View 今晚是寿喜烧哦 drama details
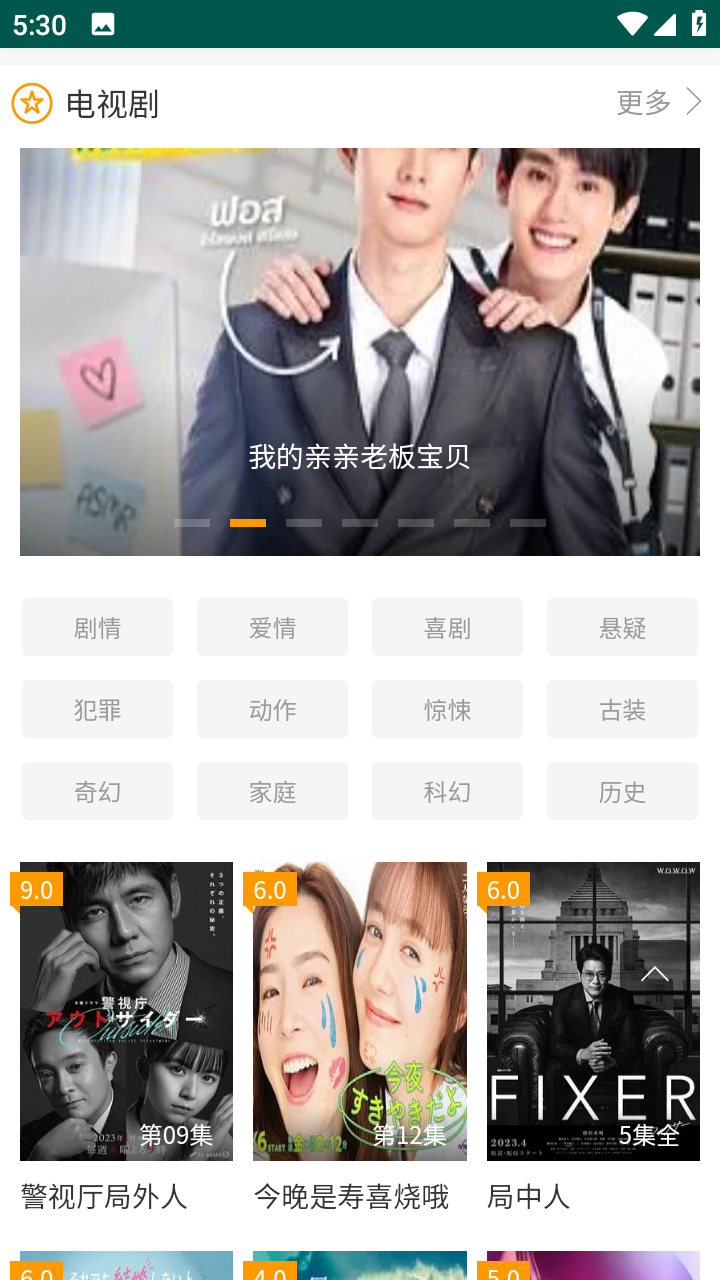 coord(359,1011)
